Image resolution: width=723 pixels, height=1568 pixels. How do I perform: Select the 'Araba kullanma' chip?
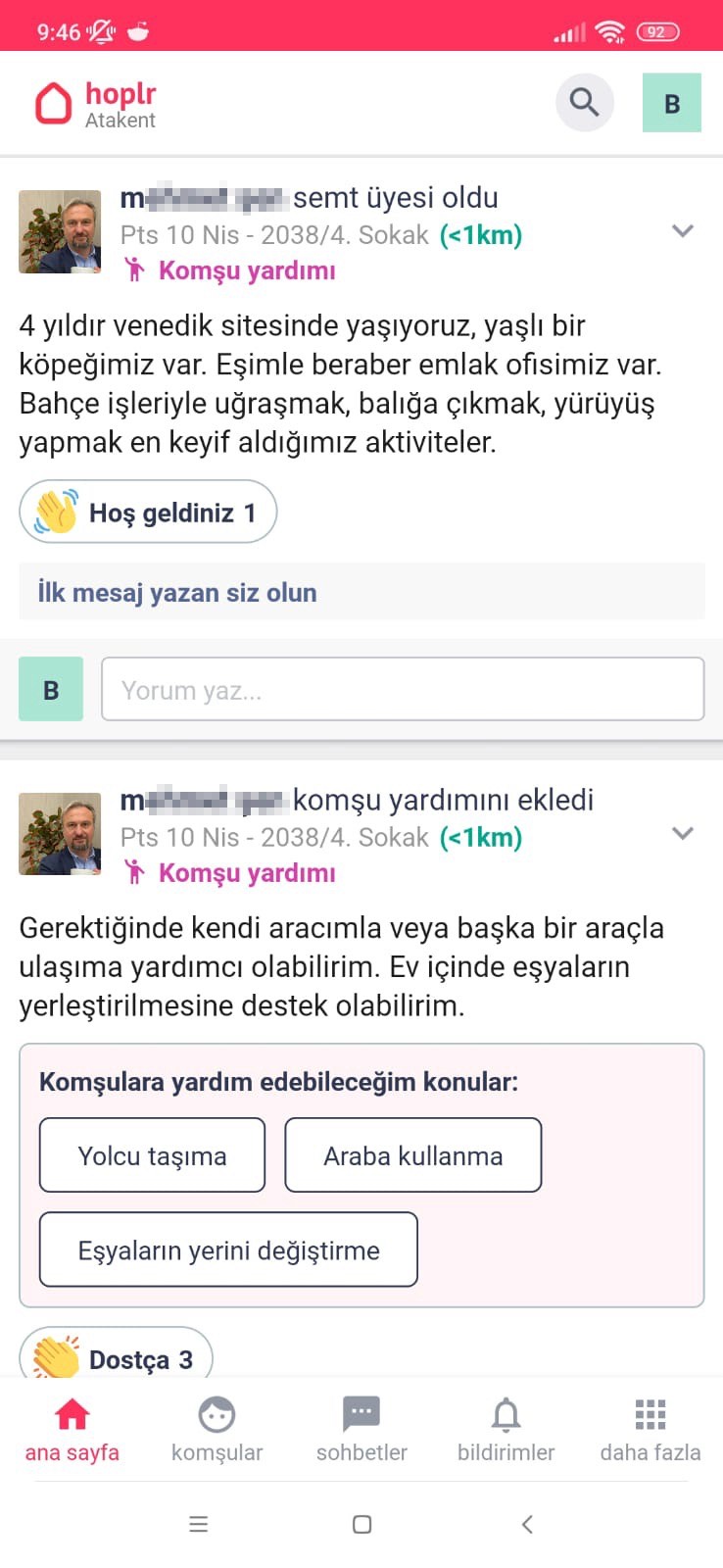[412, 1155]
